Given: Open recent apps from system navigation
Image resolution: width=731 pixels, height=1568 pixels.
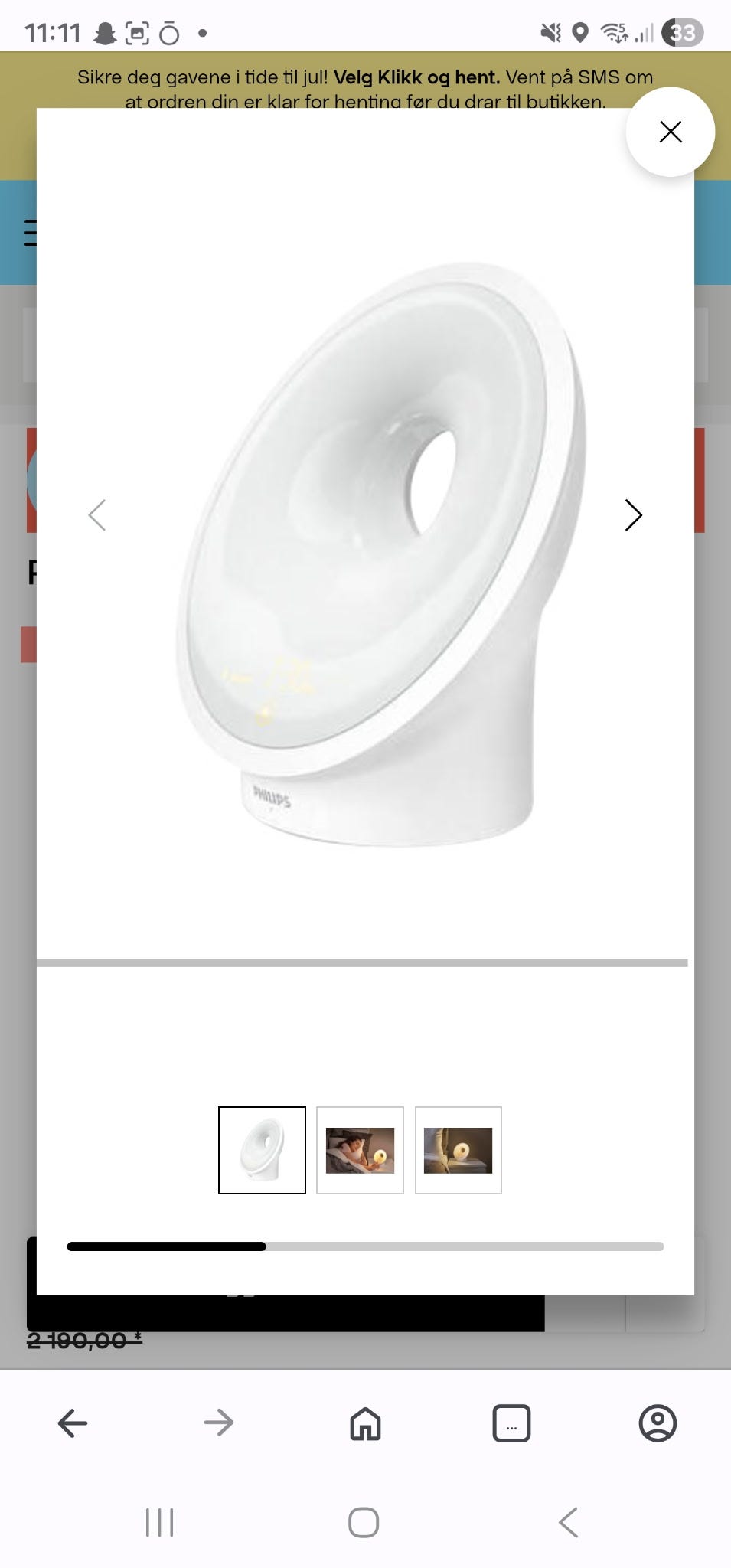Looking at the screenshot, I should tap(159, 1522).
